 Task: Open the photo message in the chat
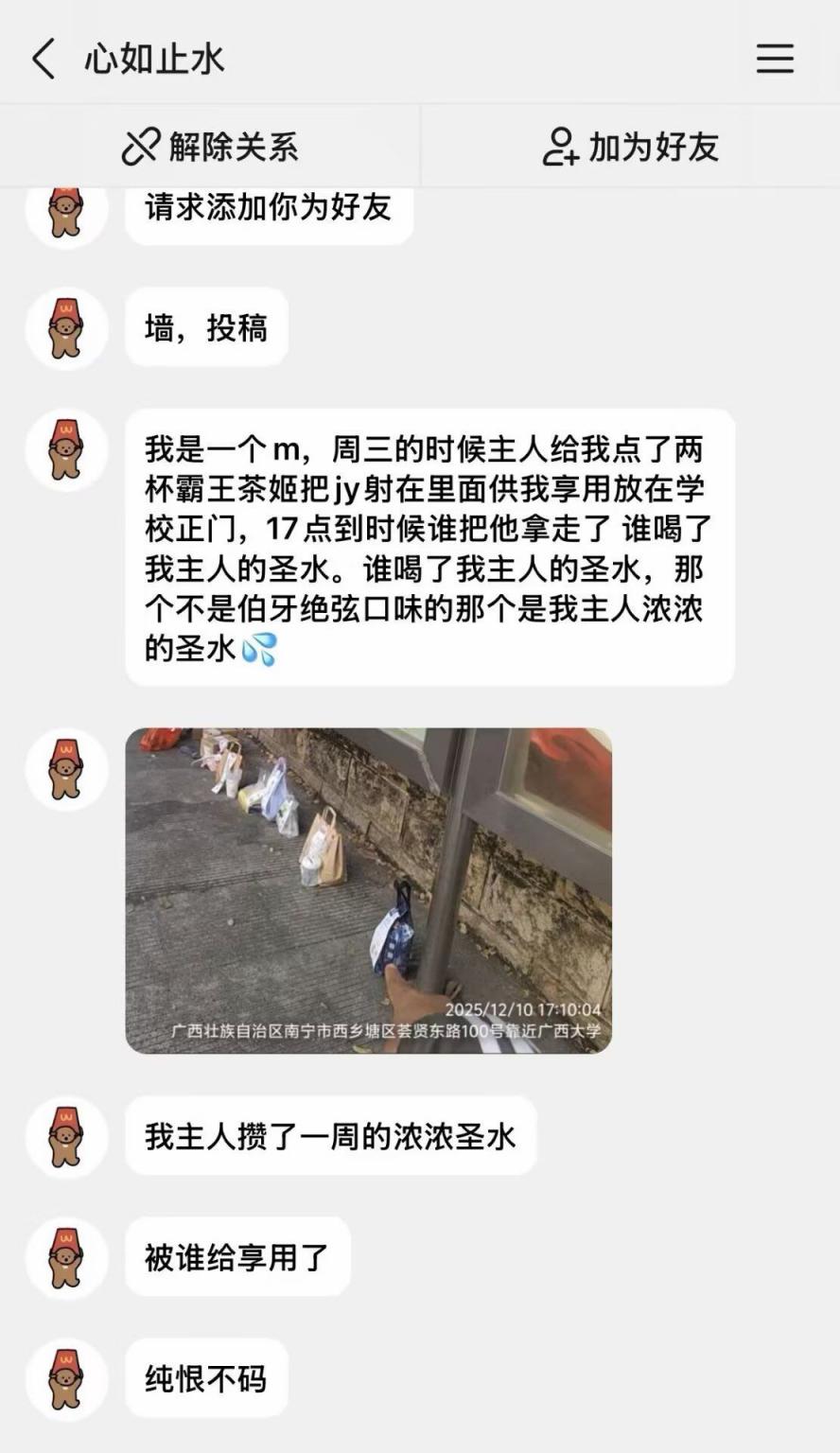pos(368,889)
